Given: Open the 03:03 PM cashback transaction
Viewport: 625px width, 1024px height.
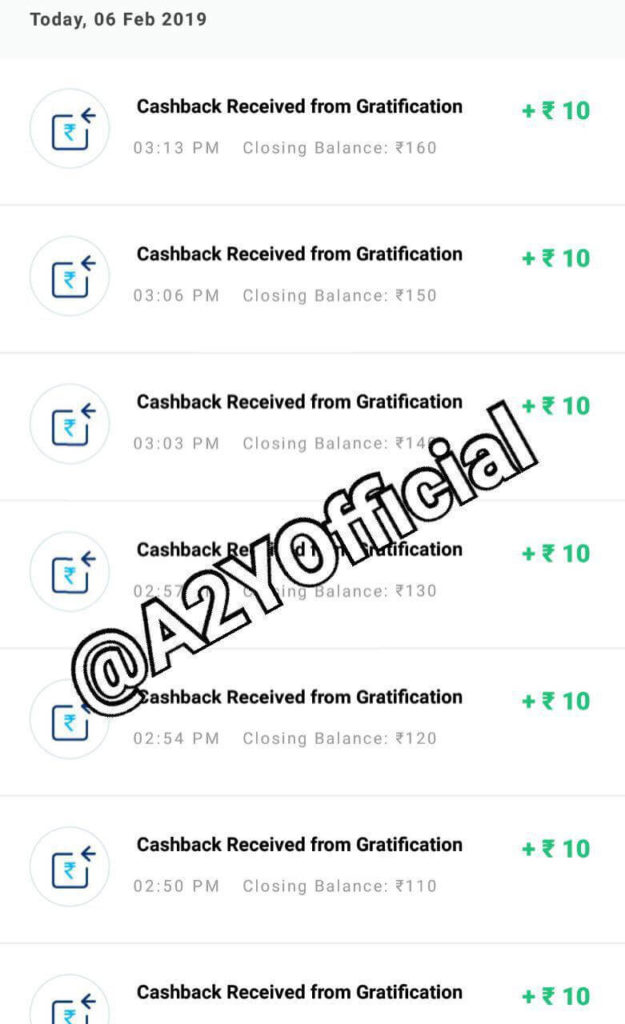Looking at the screenshot, I should [312, 426].
